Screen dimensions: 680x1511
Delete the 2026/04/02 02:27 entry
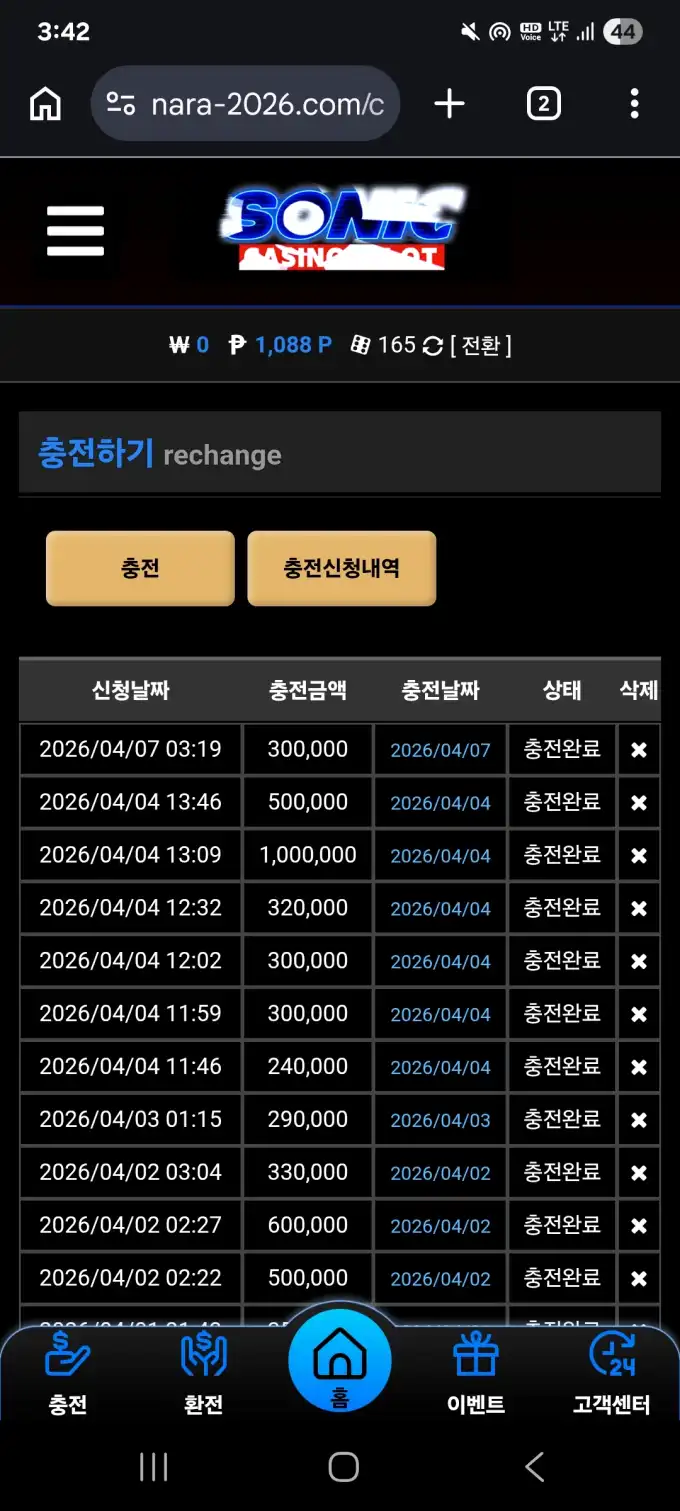(638, 1226)
